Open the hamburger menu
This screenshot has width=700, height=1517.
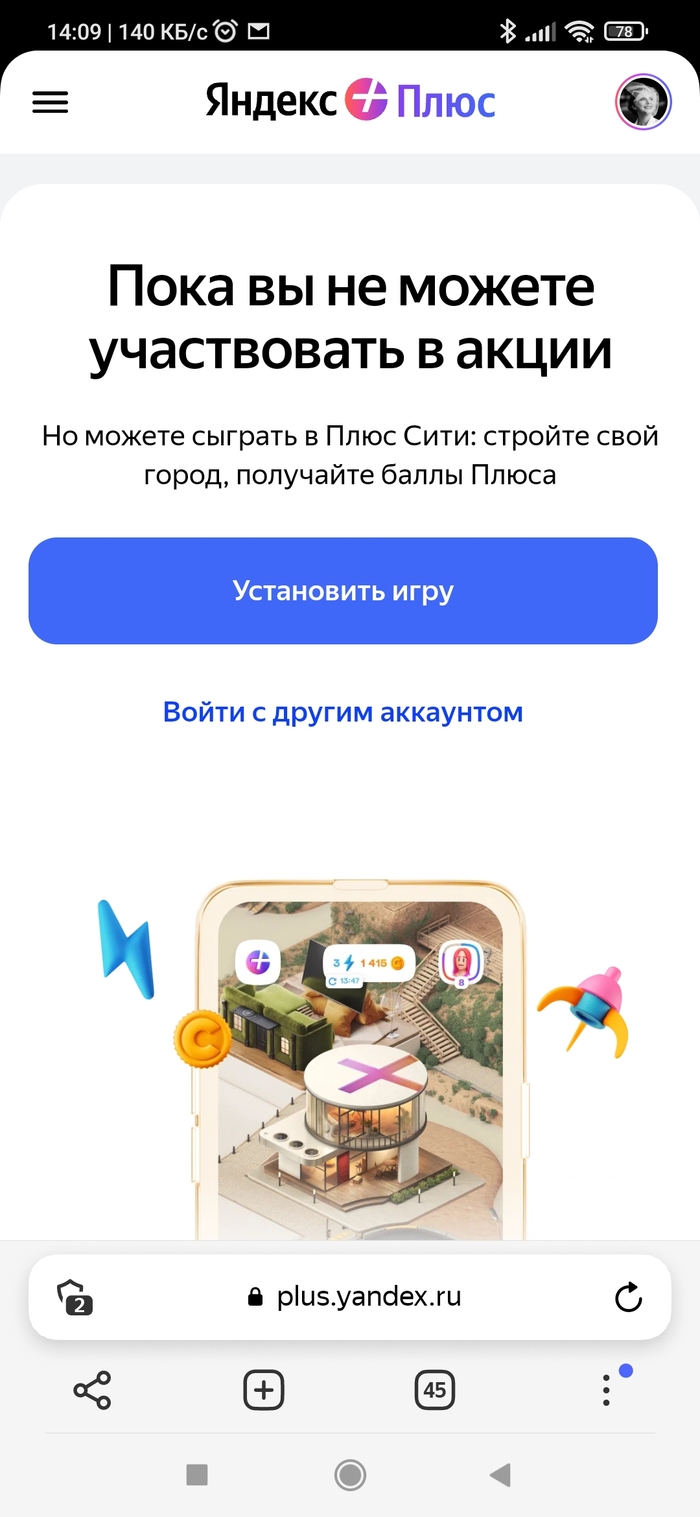click(x=50, y=102)
